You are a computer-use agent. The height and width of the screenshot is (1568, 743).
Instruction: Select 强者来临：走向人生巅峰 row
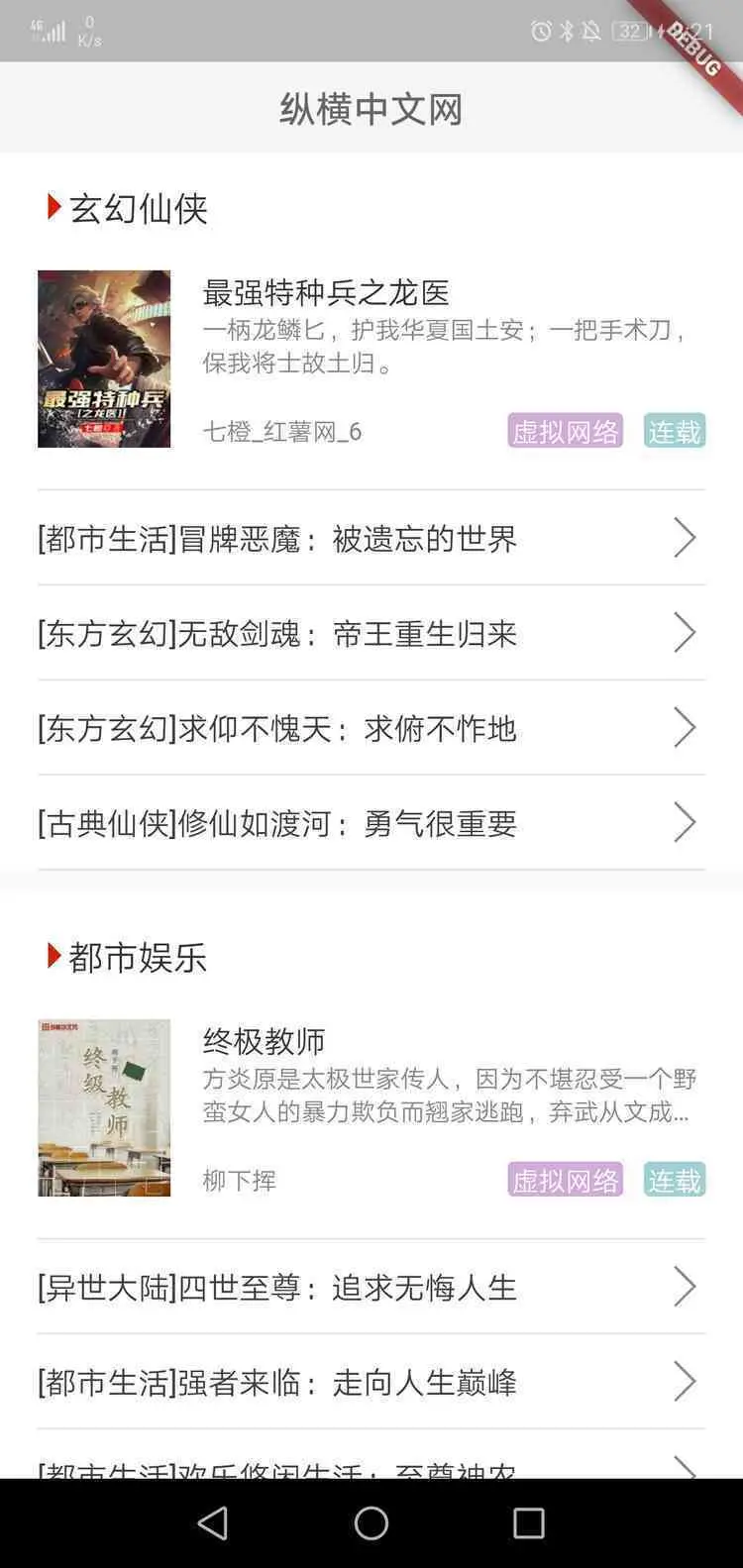pyautogui.click(x=371, y=1383)
